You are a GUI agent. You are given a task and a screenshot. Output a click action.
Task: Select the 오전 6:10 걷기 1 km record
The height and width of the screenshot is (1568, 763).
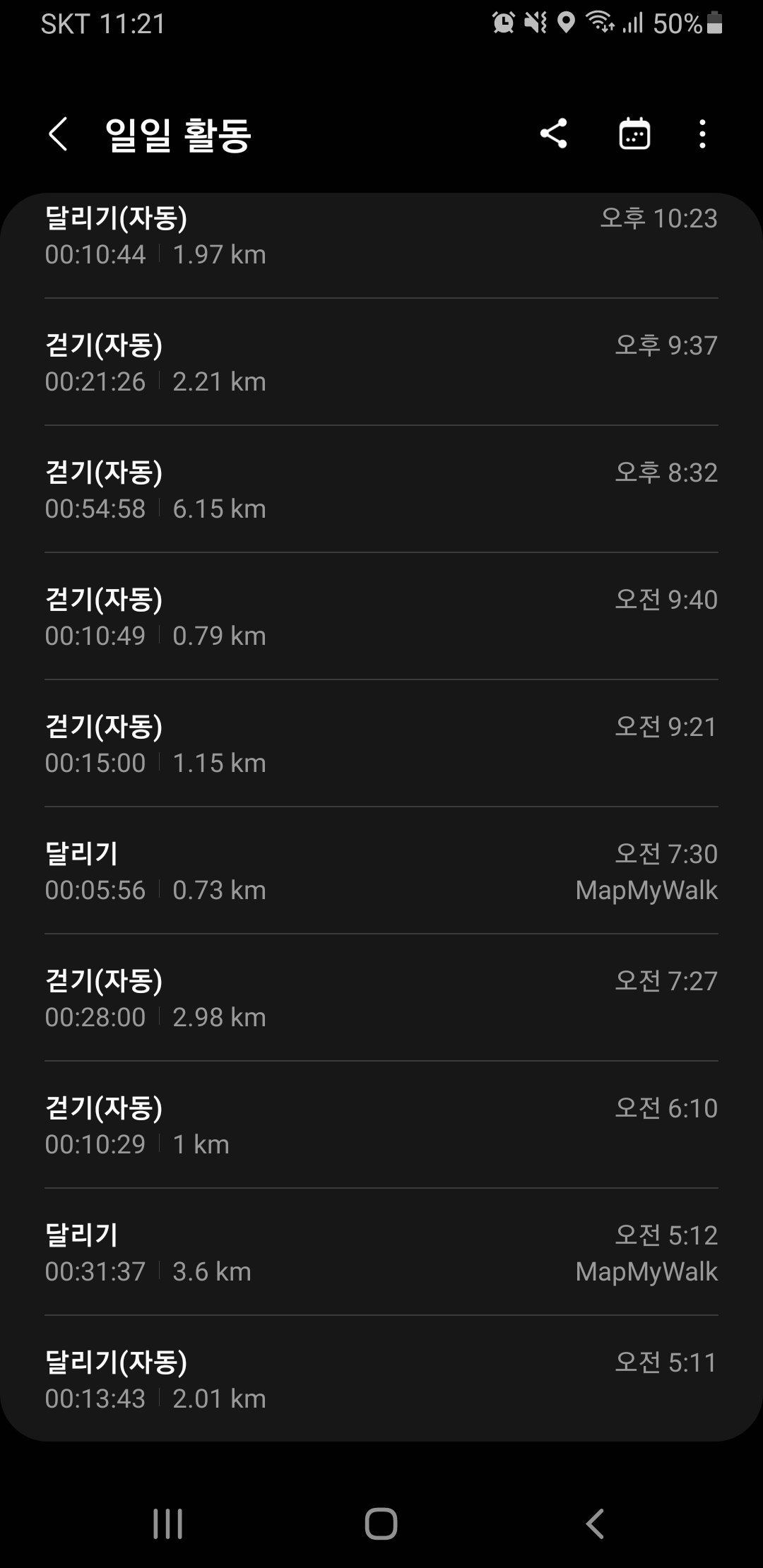point(381,1124)
